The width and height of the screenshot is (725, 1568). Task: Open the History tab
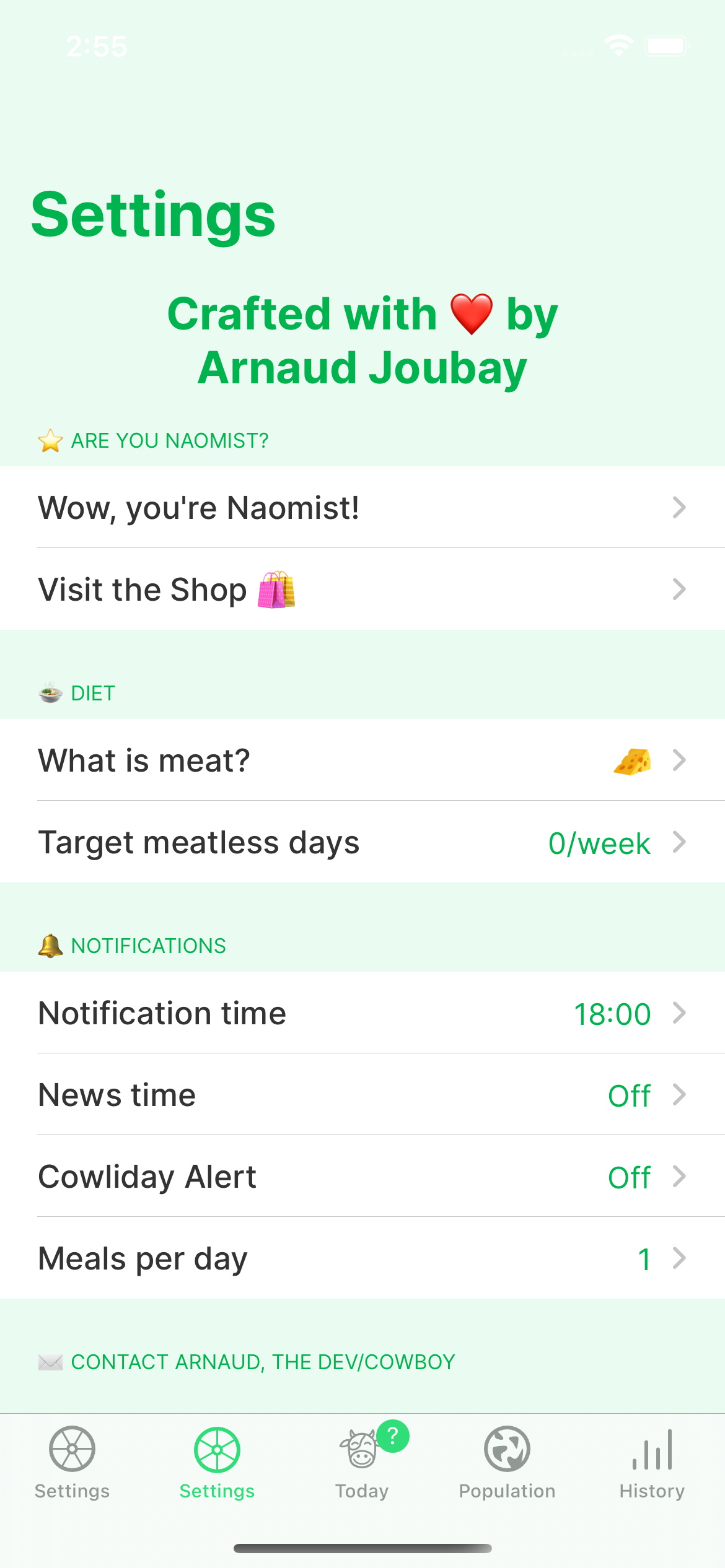(652, 1463)
